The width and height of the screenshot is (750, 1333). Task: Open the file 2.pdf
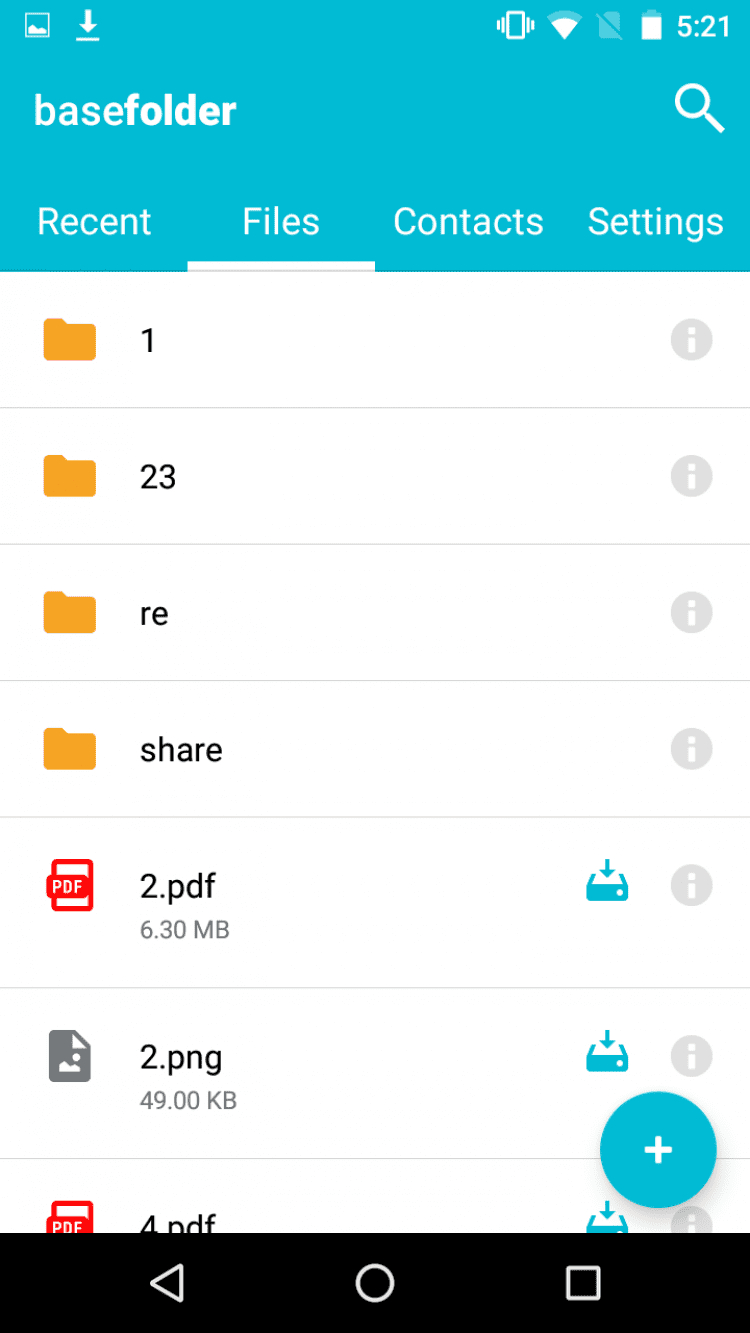coord(178,886)
